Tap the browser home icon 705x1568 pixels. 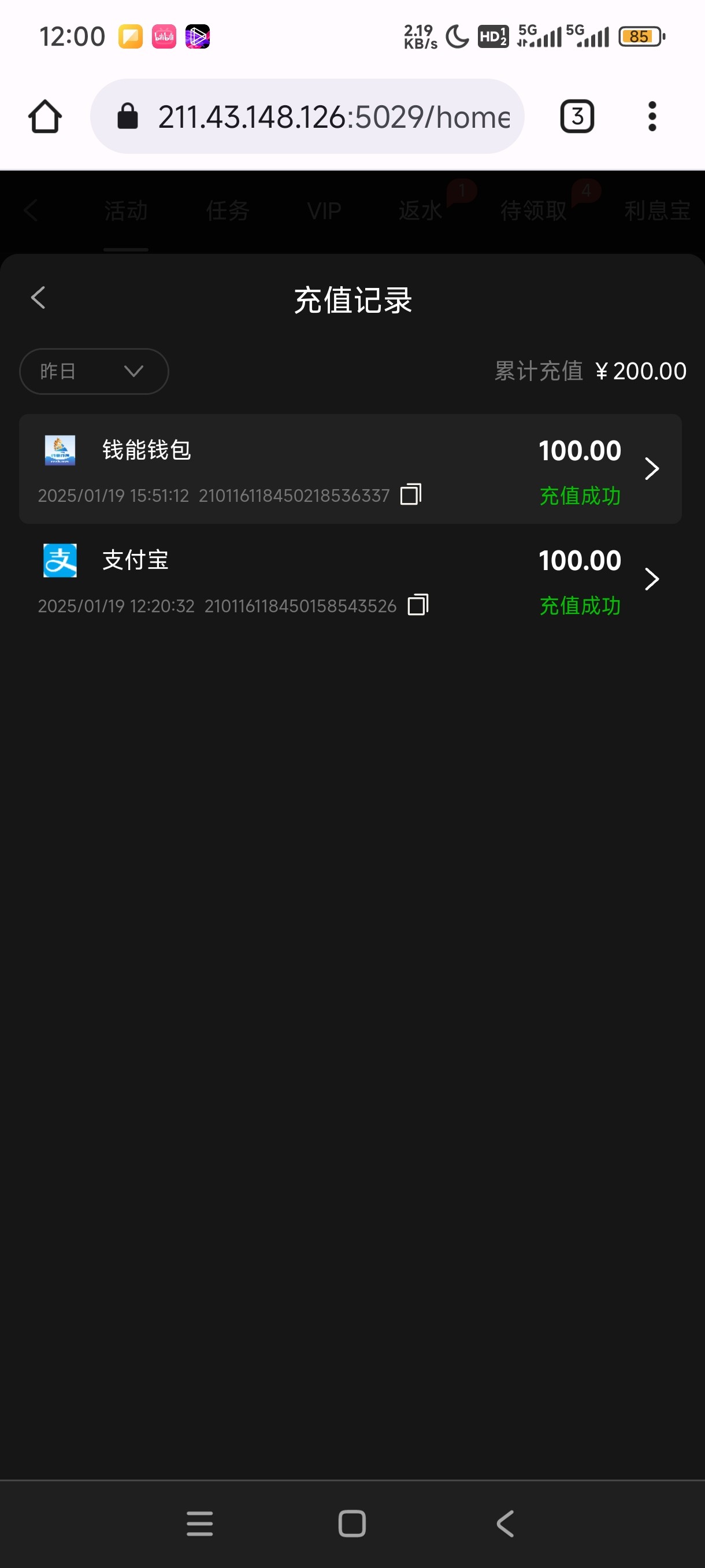(x=45, y=116)
